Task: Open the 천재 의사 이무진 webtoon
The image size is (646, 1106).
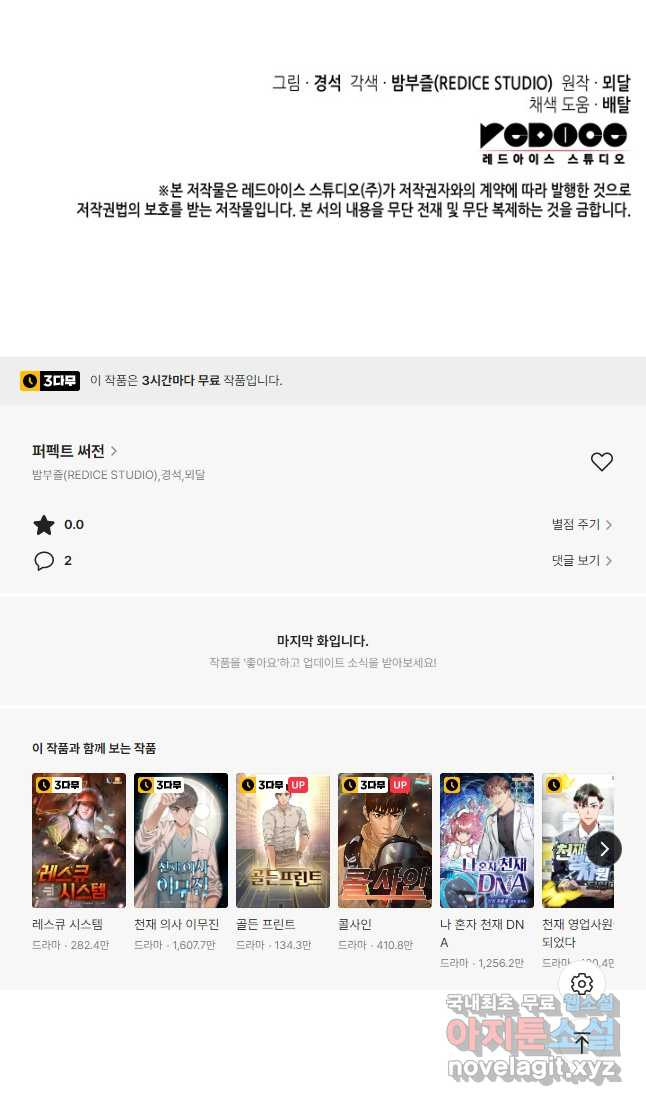Action: pyautogui.click(x=181, y=840)
